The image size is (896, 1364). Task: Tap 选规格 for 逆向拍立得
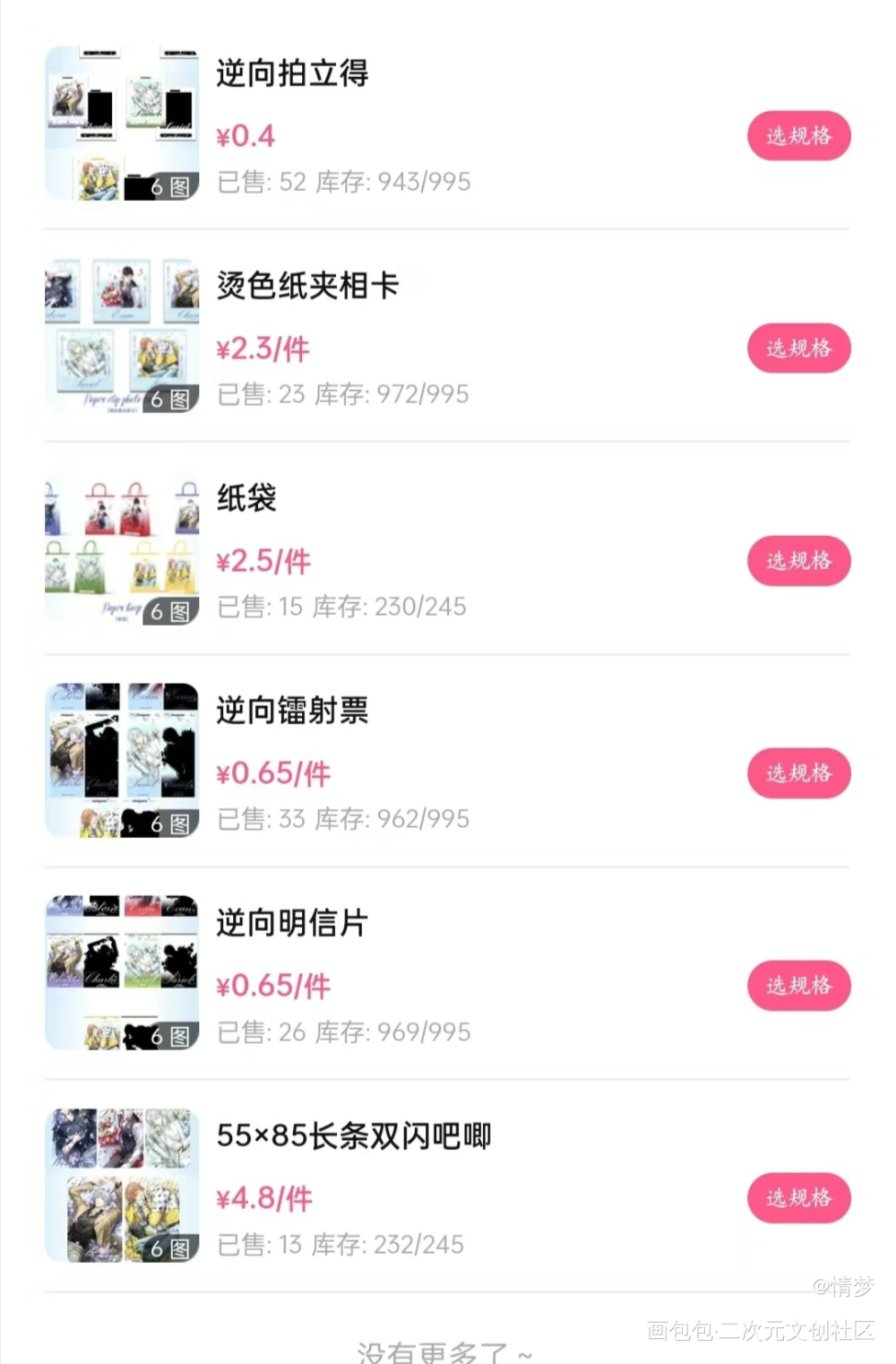point(798,136)
